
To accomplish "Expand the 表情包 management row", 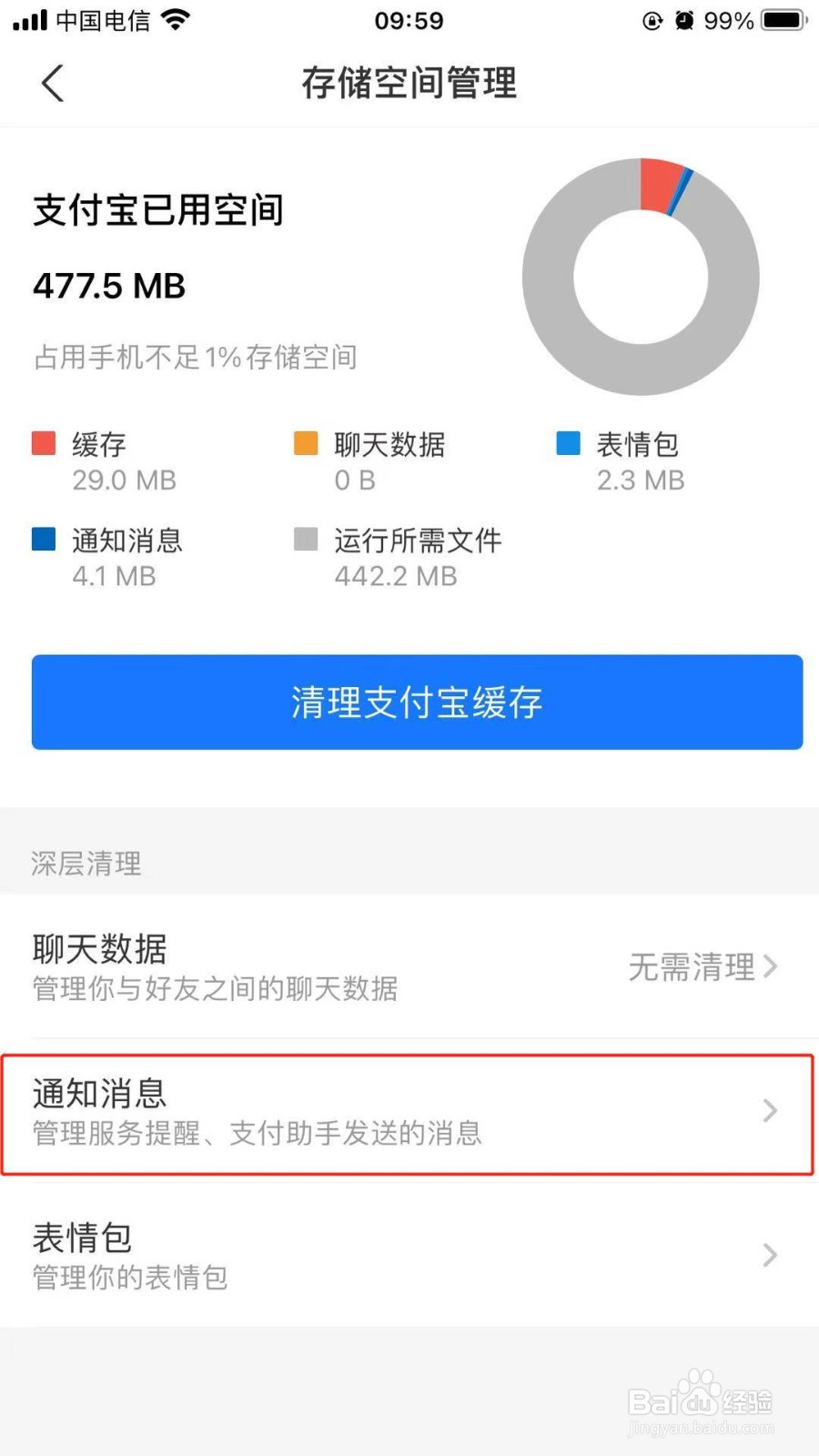I will [x=409, y=1256].
